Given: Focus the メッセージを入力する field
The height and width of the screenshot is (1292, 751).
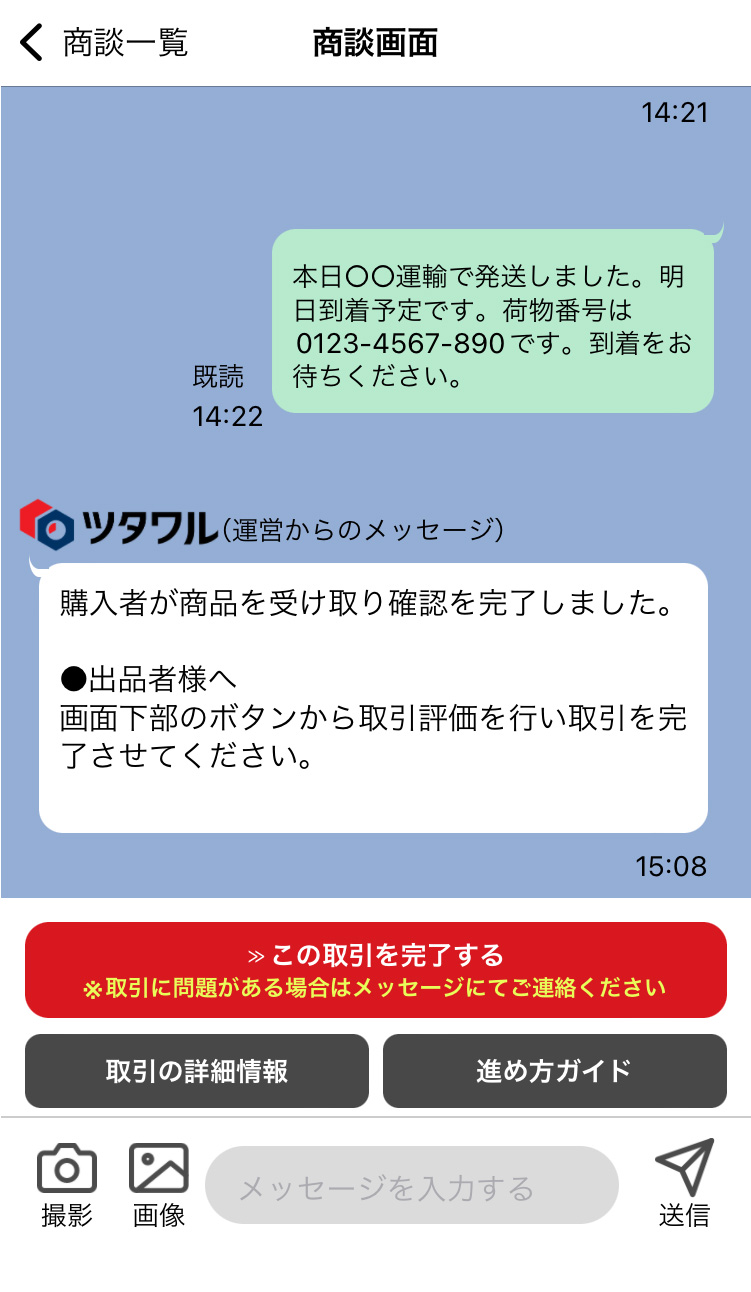Looking at the screenshot, I should [411, 1186].
